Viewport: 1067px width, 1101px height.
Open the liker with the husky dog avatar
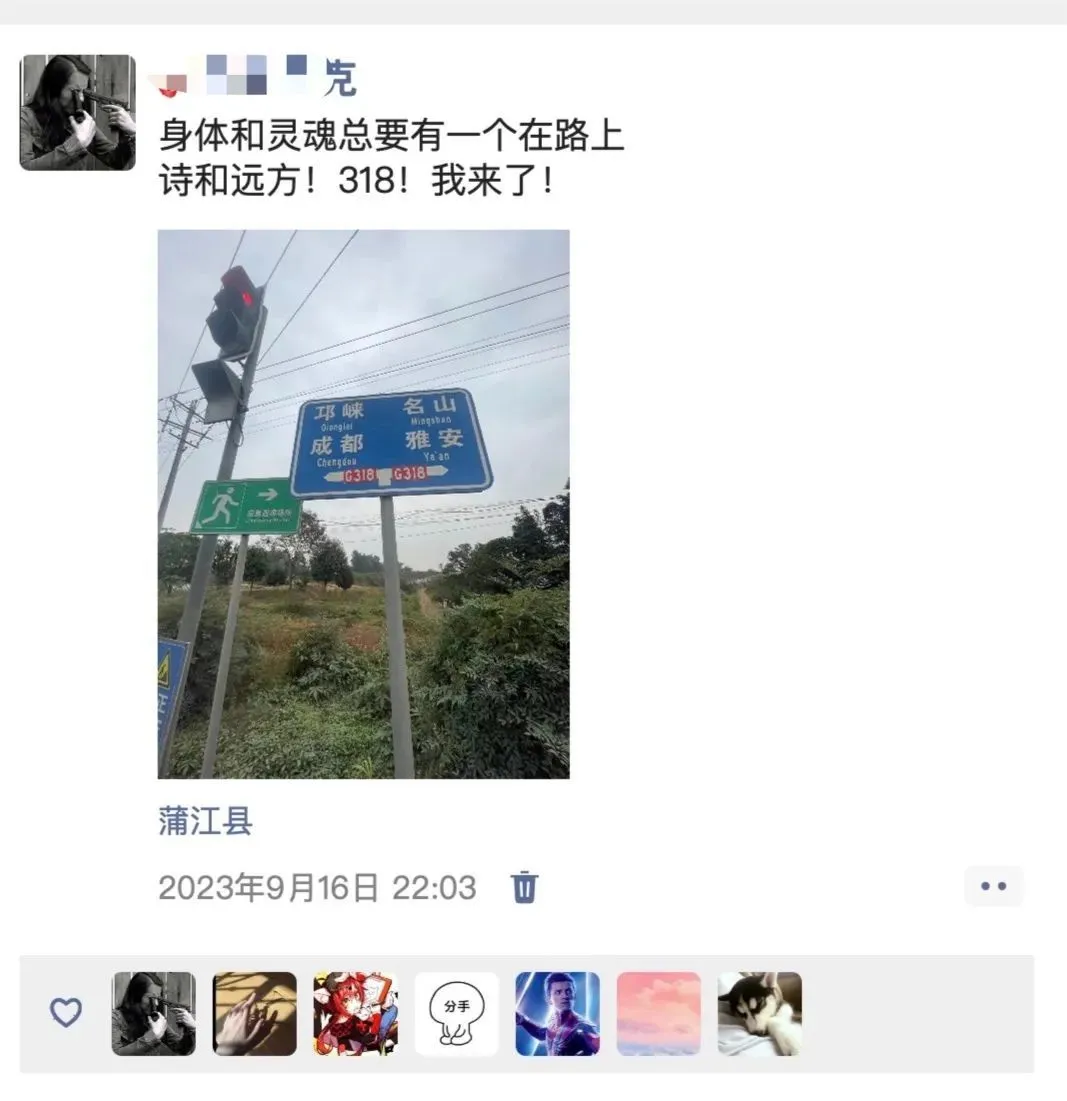[759, 1013]
